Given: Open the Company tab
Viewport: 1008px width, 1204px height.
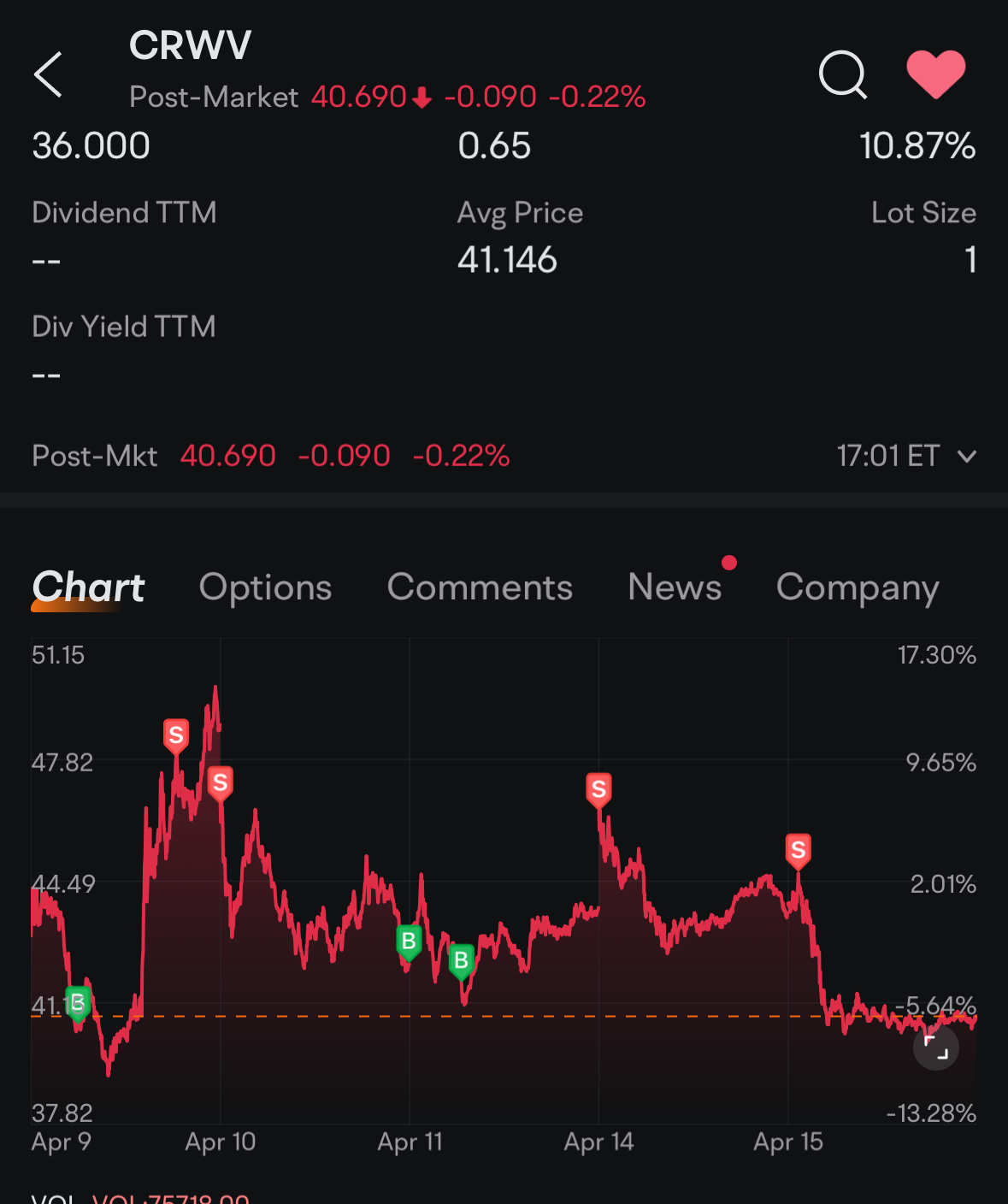Looking at the screenshot, I should point(857,587).
